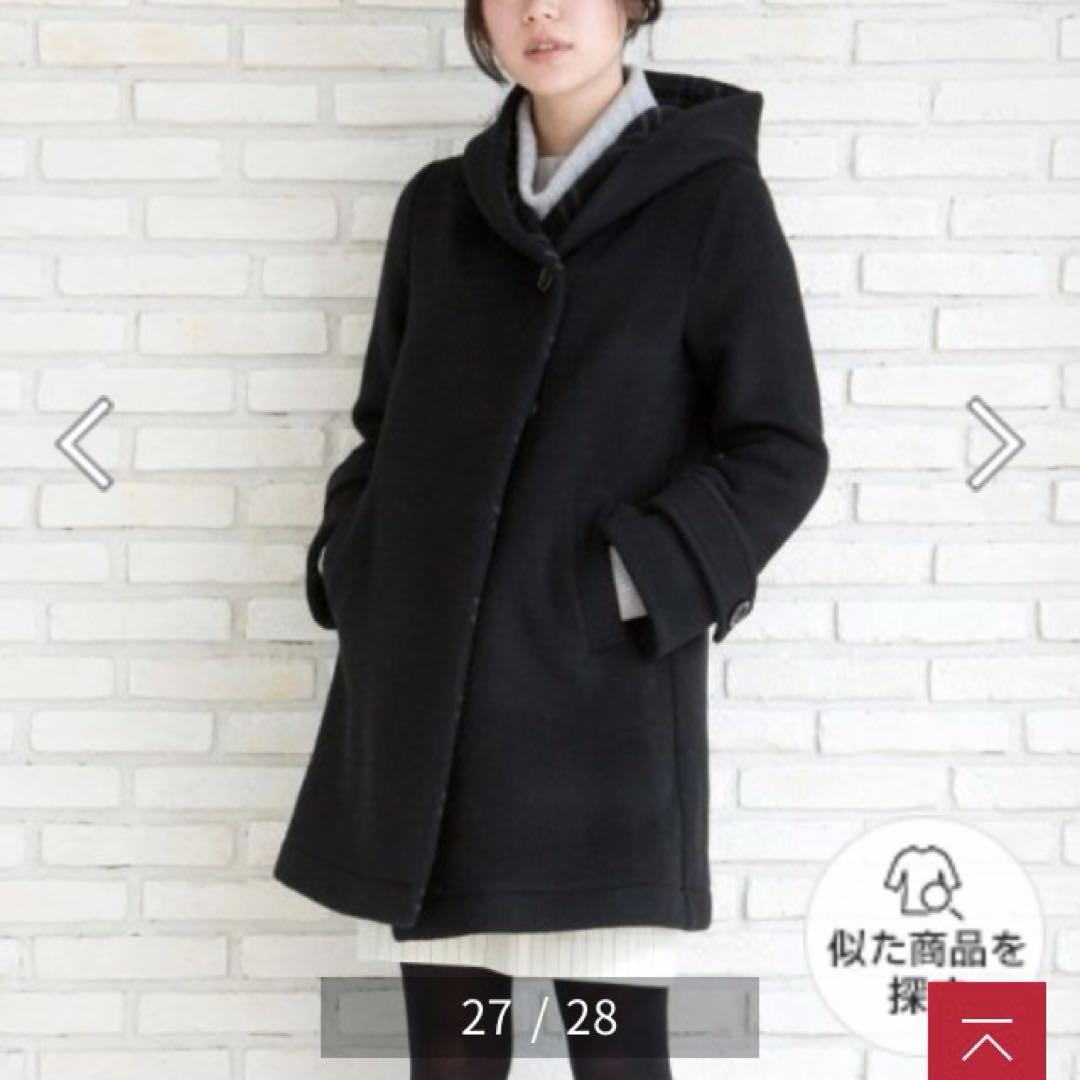The height and width of the screenshot is (1080, 1080).
Task: Go to the next product image
Action: tap(993, 443)
